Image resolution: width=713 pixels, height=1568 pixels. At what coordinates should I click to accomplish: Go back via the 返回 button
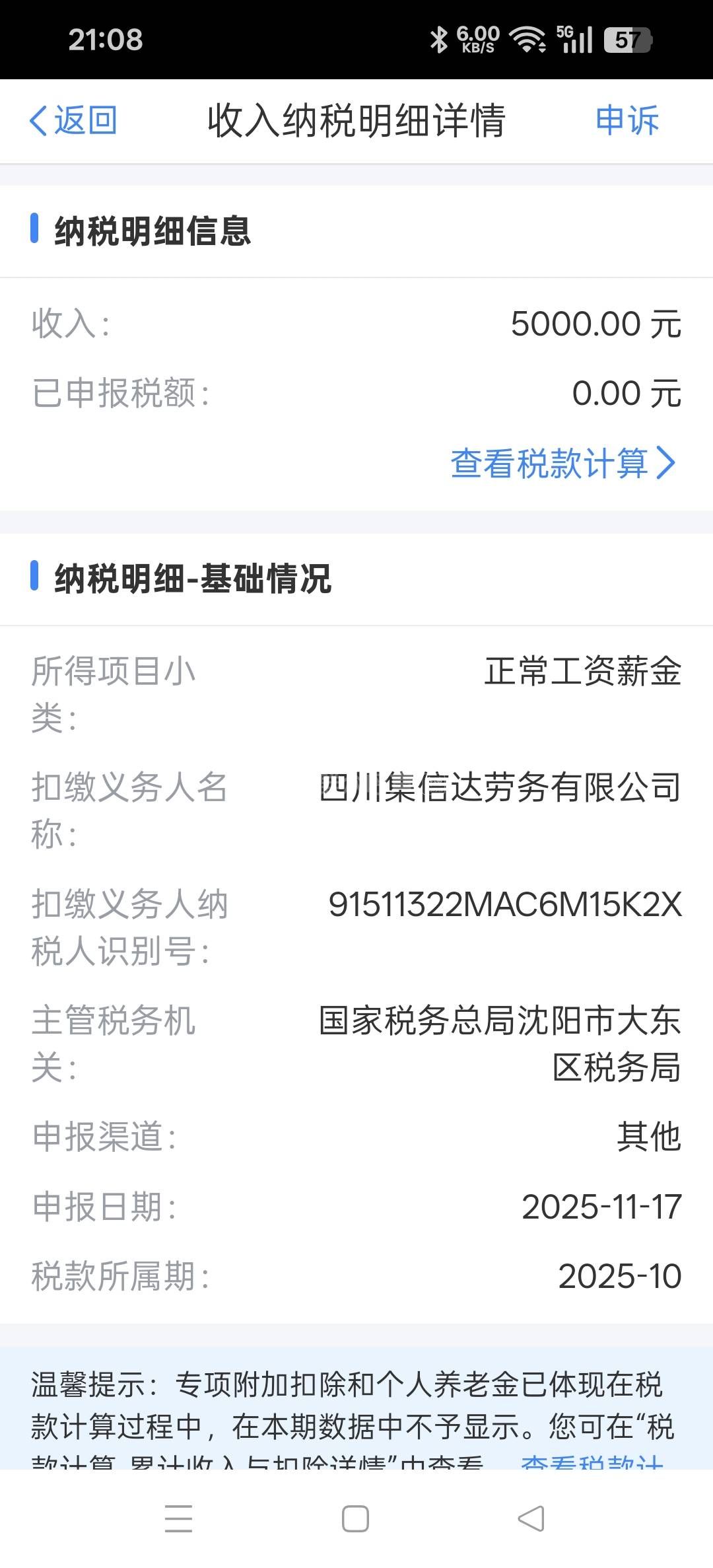point(74,121)
